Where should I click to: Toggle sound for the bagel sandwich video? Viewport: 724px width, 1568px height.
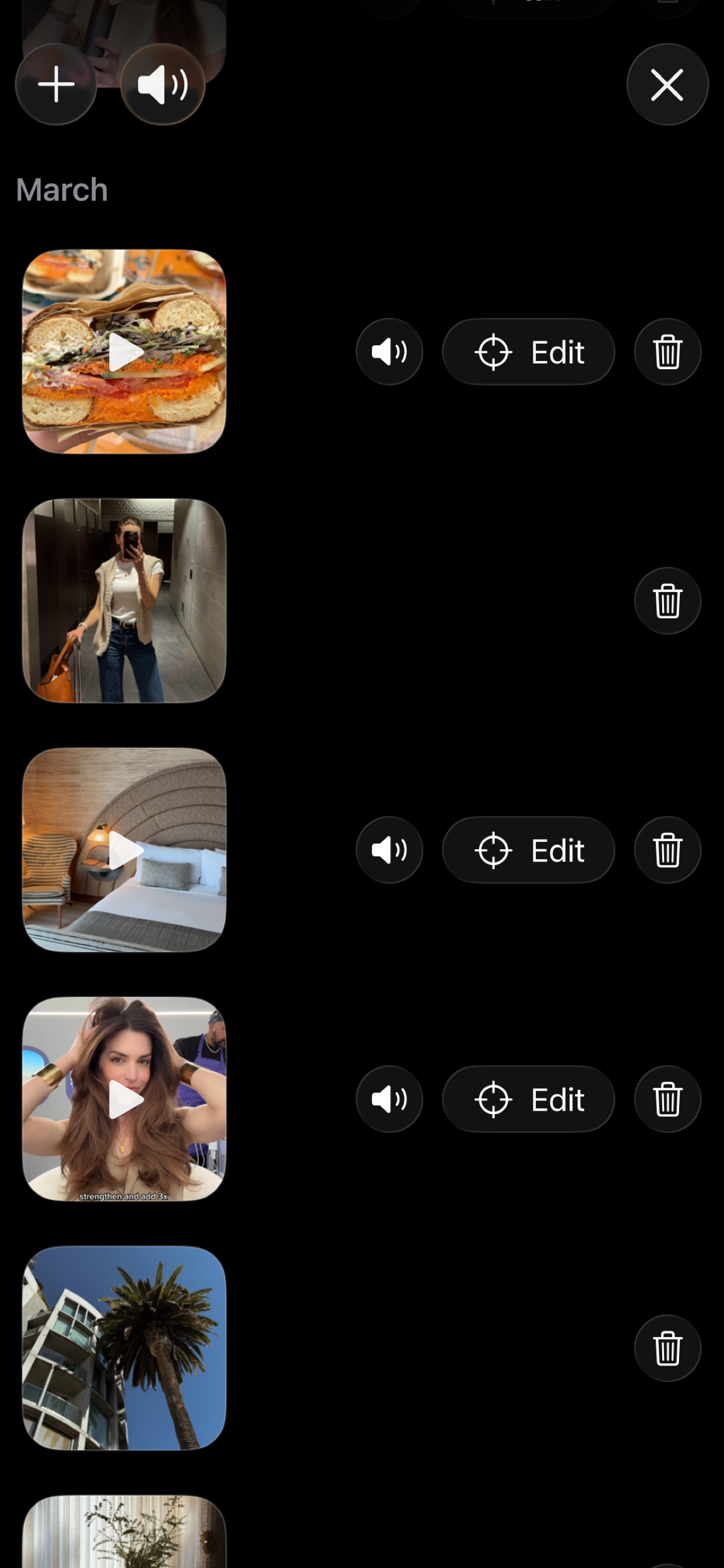(389, 352)
